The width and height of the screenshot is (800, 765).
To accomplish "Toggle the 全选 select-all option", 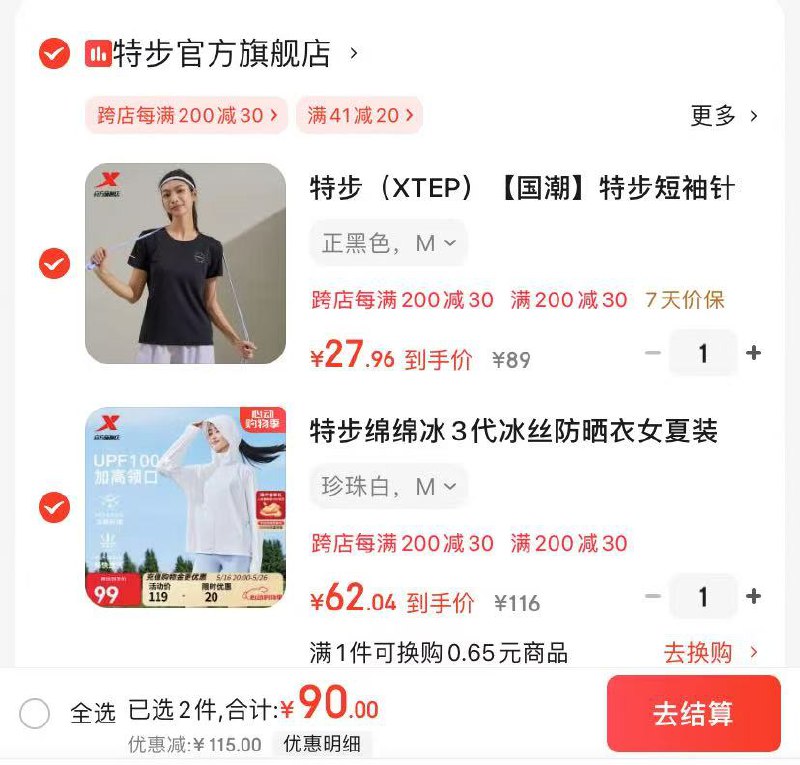I will tap(35, 713).
